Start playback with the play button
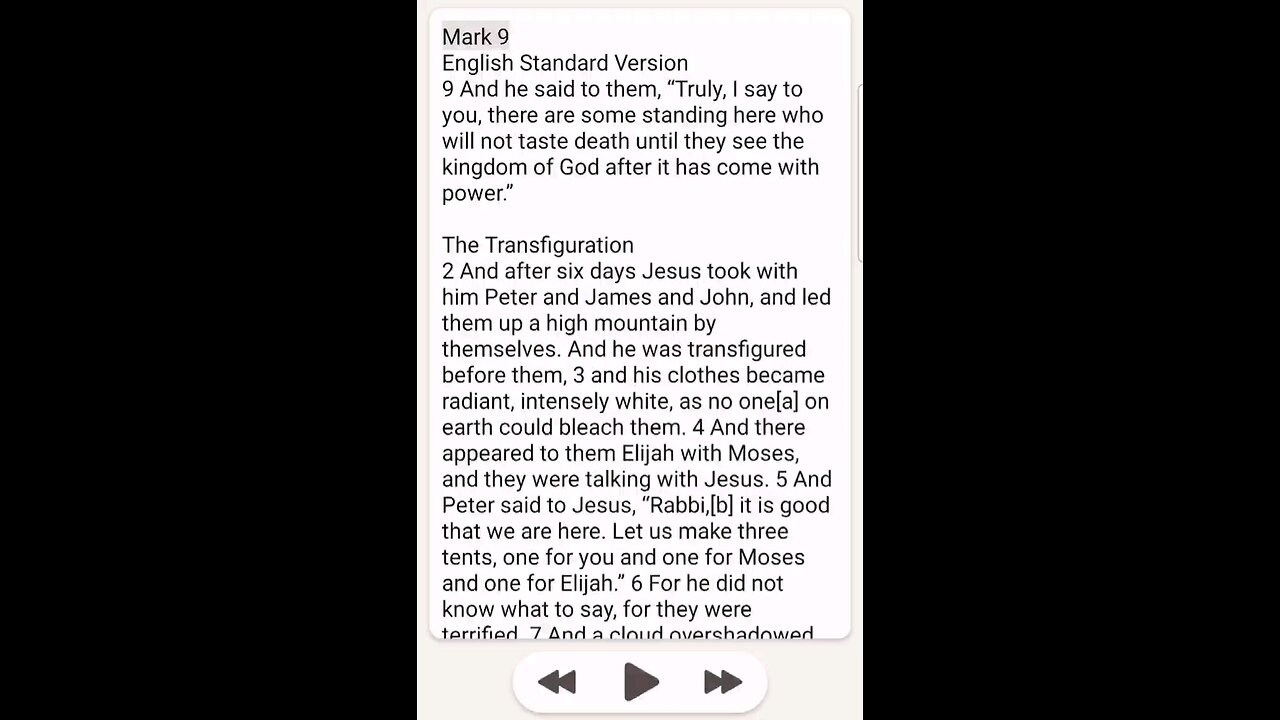The width and height of the screenshot is (1280, 720). tap(640, 682)
